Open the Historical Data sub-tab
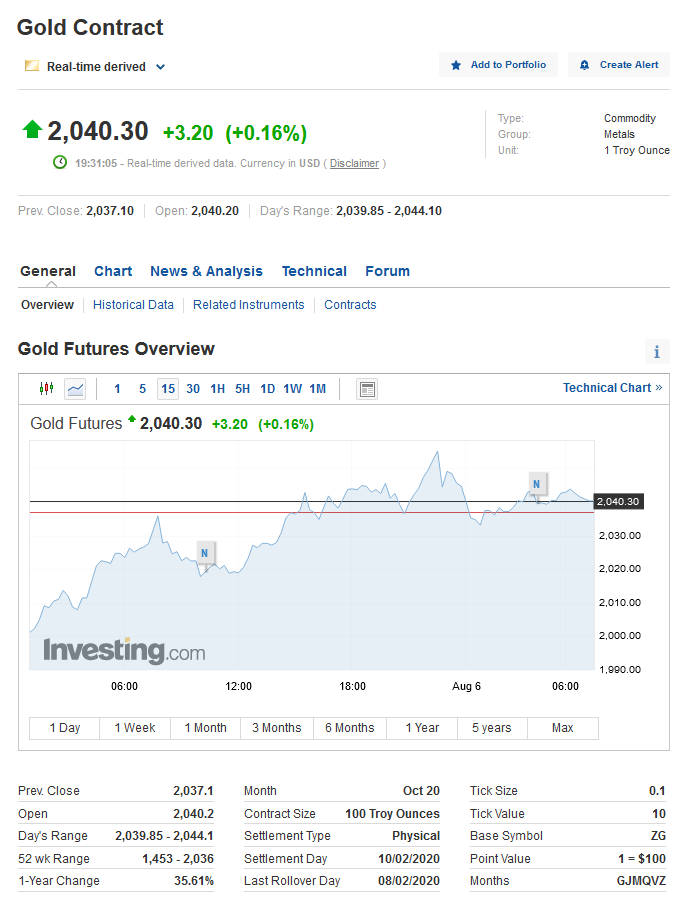 pos(133,305)
